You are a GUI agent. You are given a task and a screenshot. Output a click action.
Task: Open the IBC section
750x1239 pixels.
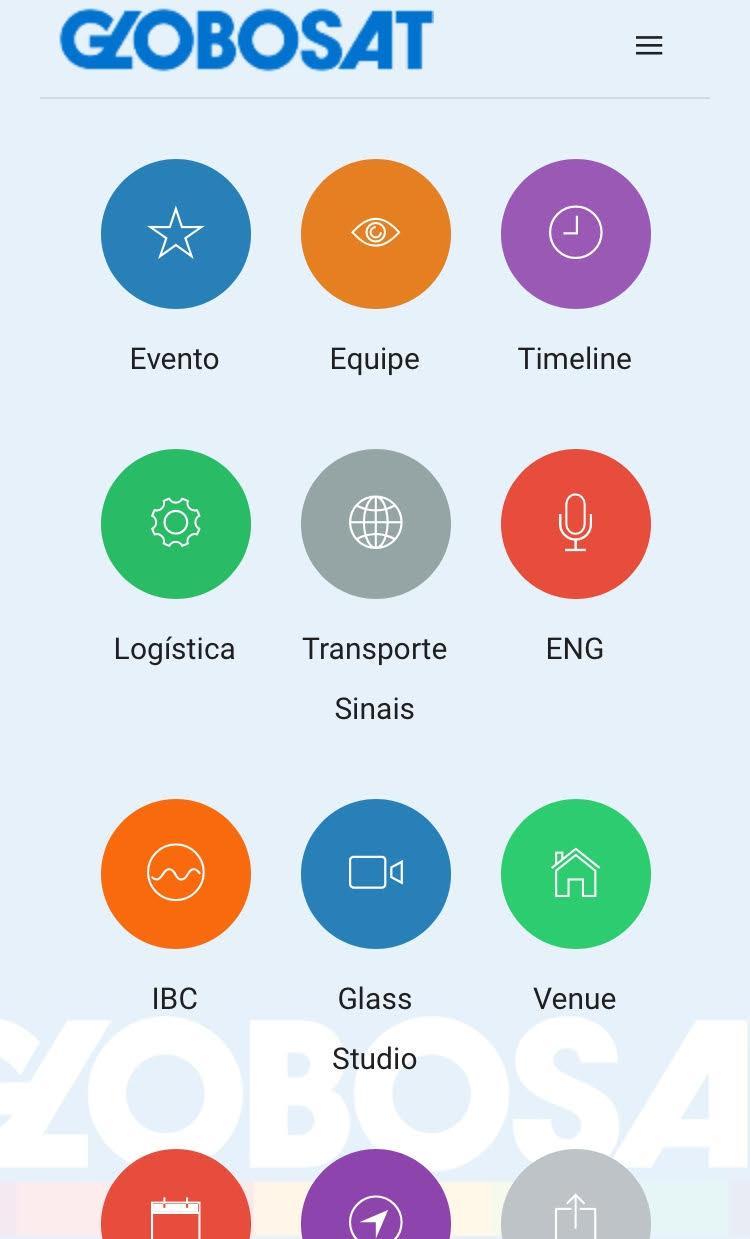(176, 874)
